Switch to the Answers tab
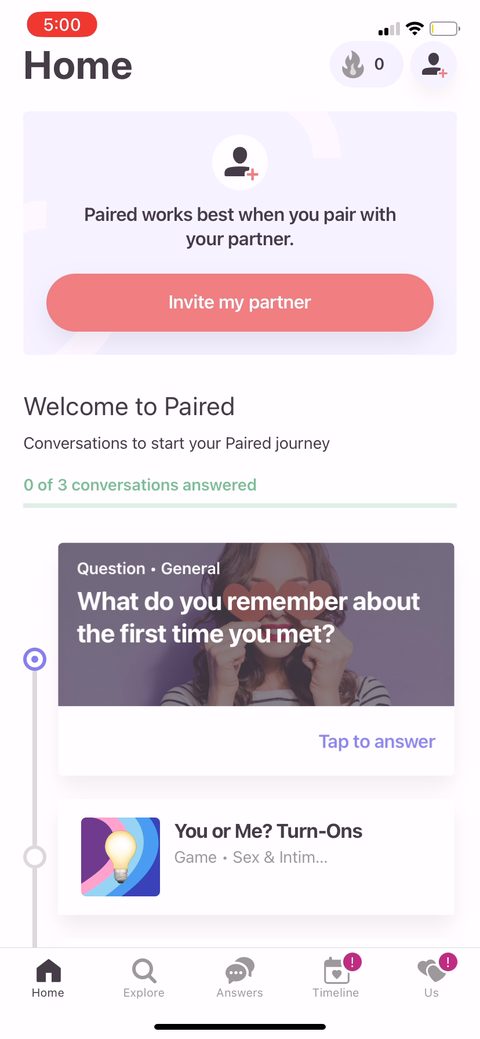This screenshot has height=1039, width=480. [x=239, y=978]
